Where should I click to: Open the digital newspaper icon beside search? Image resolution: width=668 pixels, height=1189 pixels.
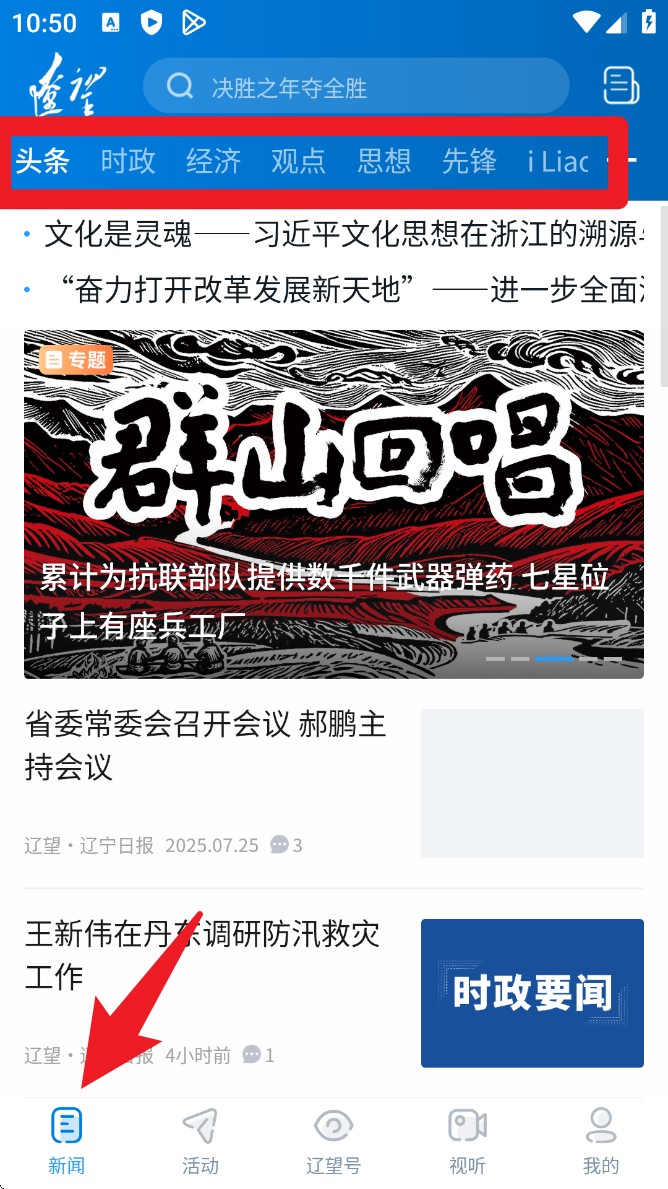(621, 86)
